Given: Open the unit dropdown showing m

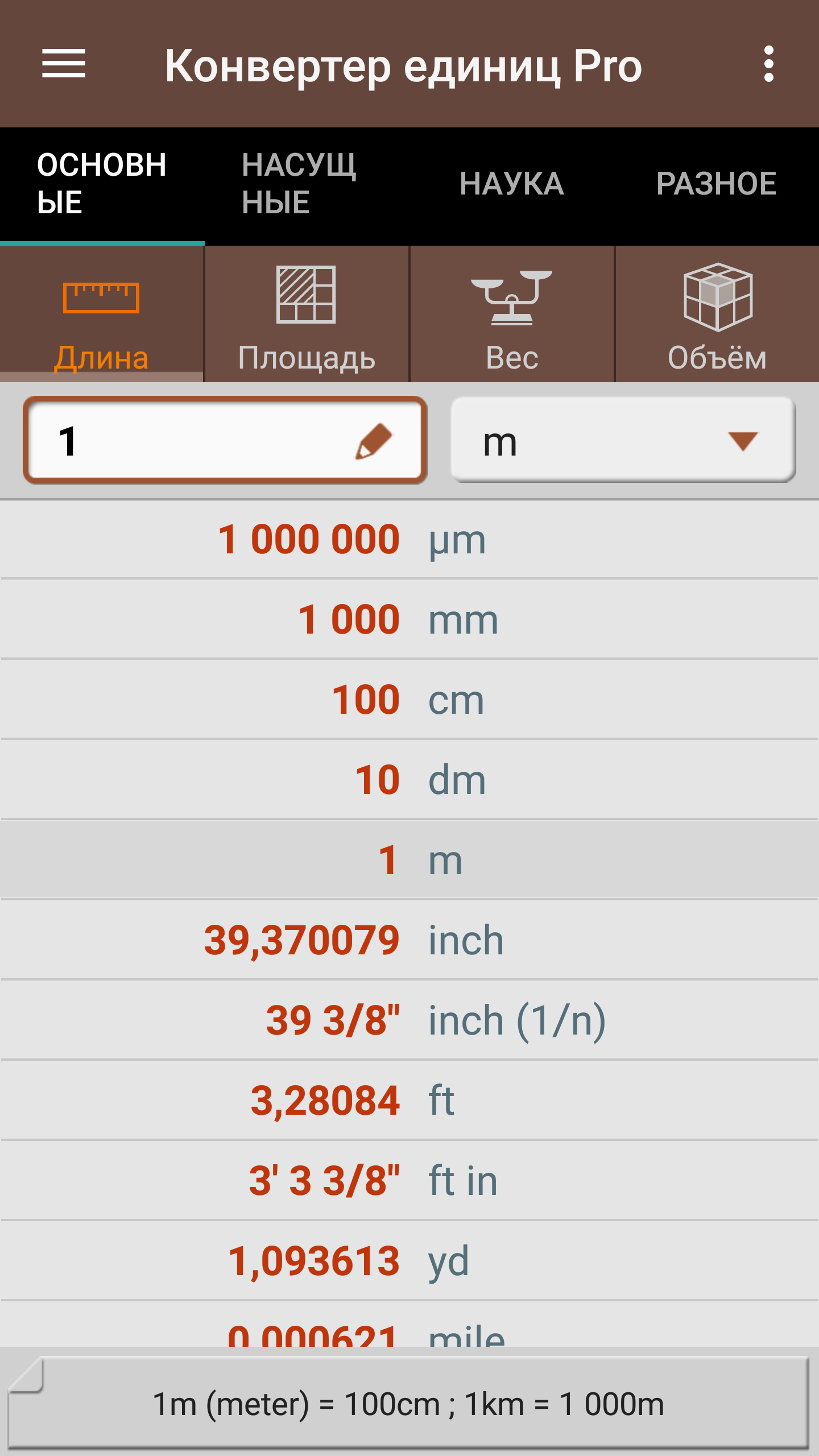Looking at the screenshot, I should [623, 440].
